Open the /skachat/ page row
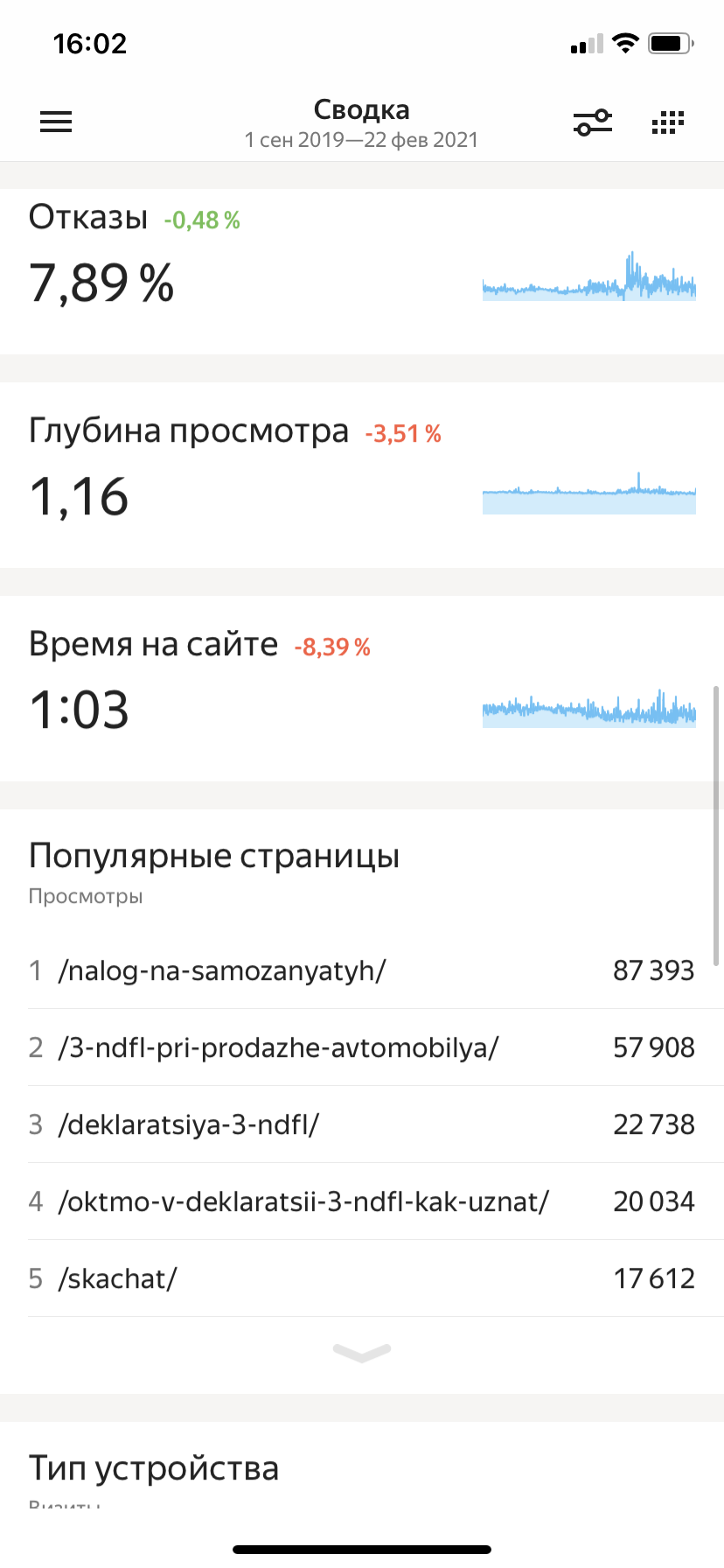The width and height of the screenshot is (724, 1568). pyautogui.click(x=362, y=1278)
